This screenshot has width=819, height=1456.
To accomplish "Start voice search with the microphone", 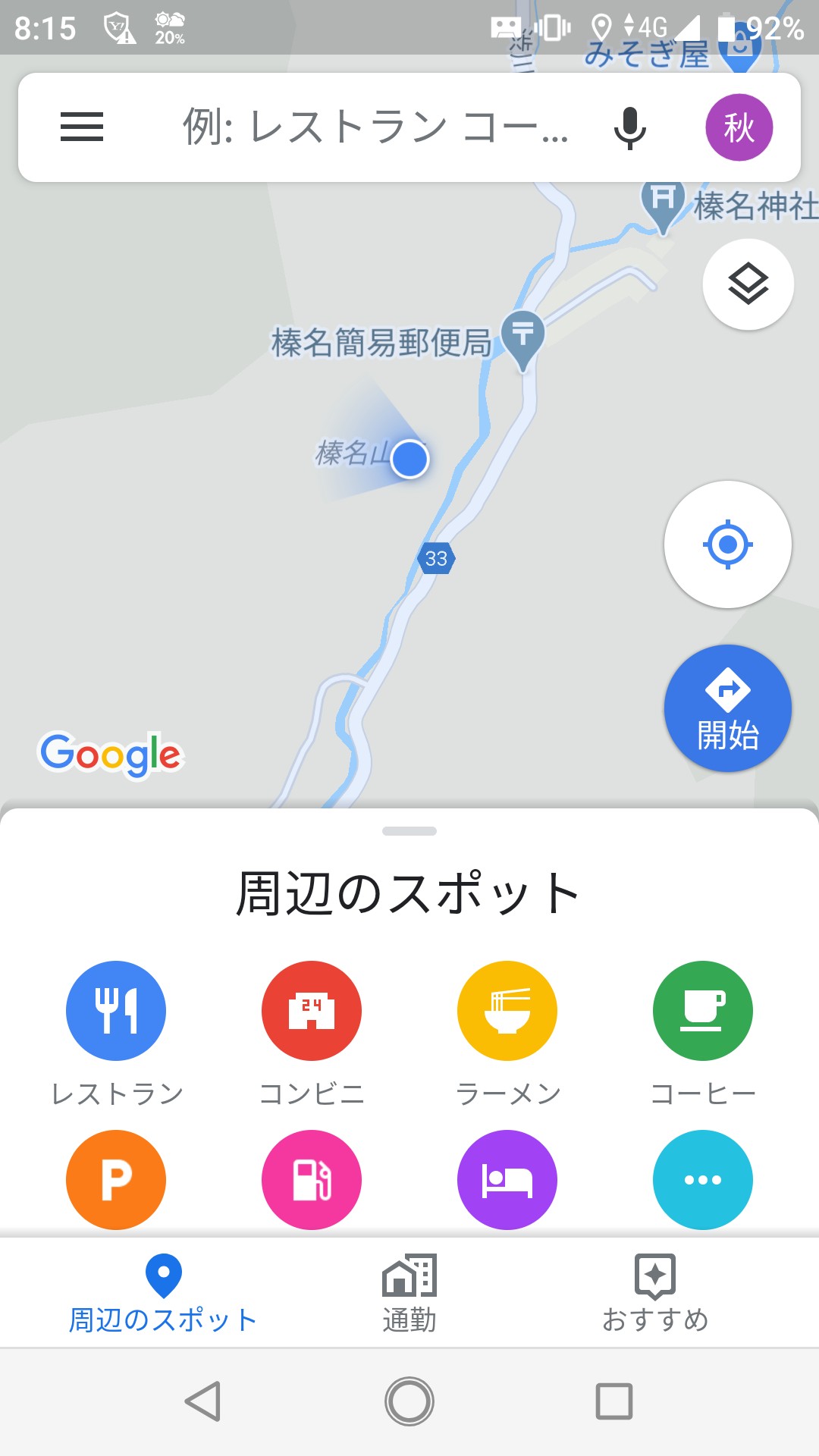I will [629, 127].
